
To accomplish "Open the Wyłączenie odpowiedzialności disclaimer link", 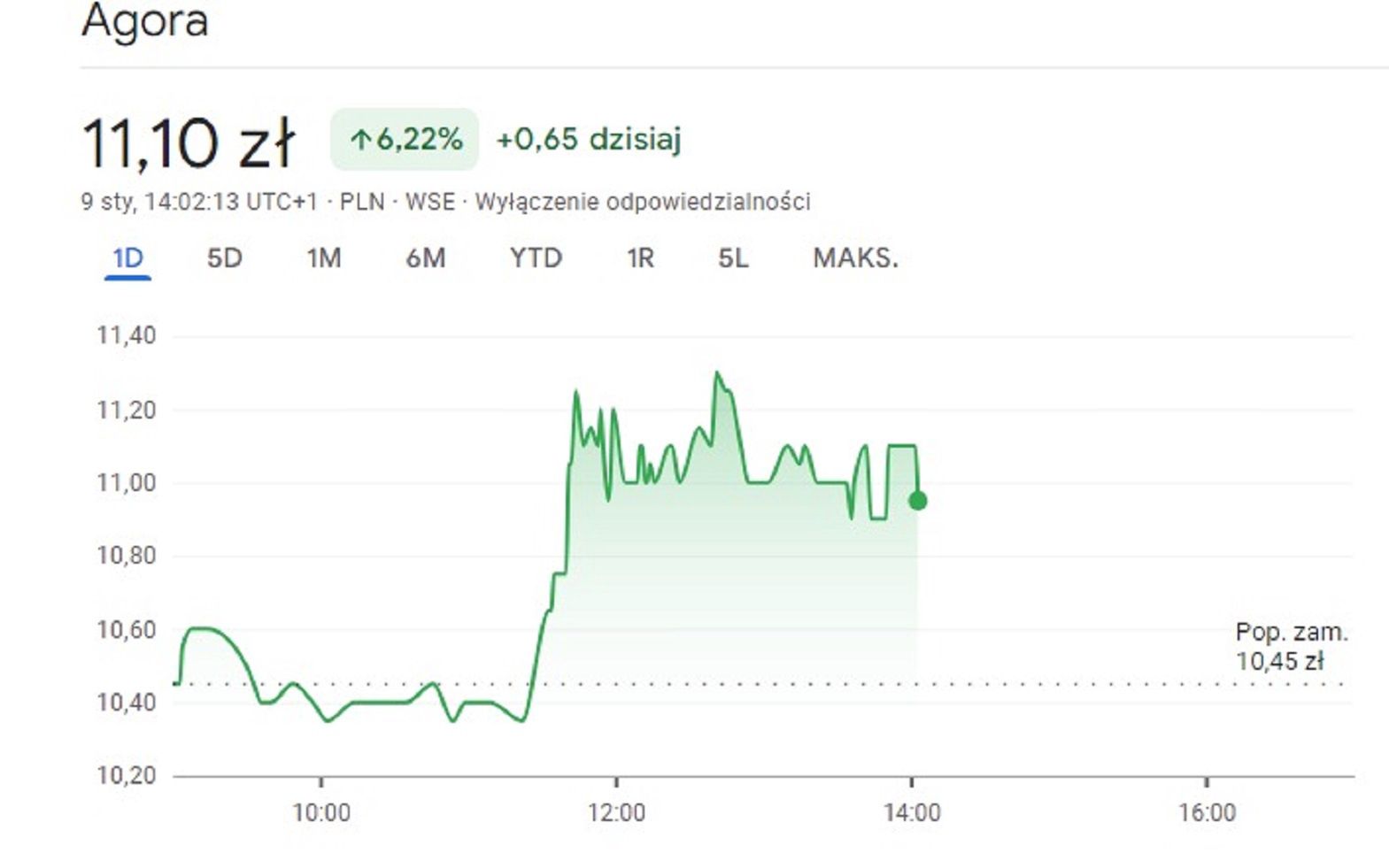I will 642,202.
